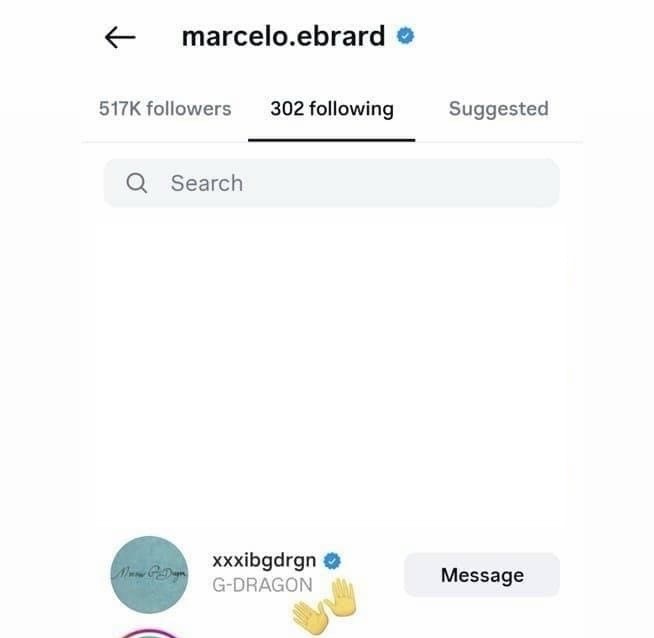Open the Suggested tab
This screenshot has width=654, height=638.
click(498, 109)
